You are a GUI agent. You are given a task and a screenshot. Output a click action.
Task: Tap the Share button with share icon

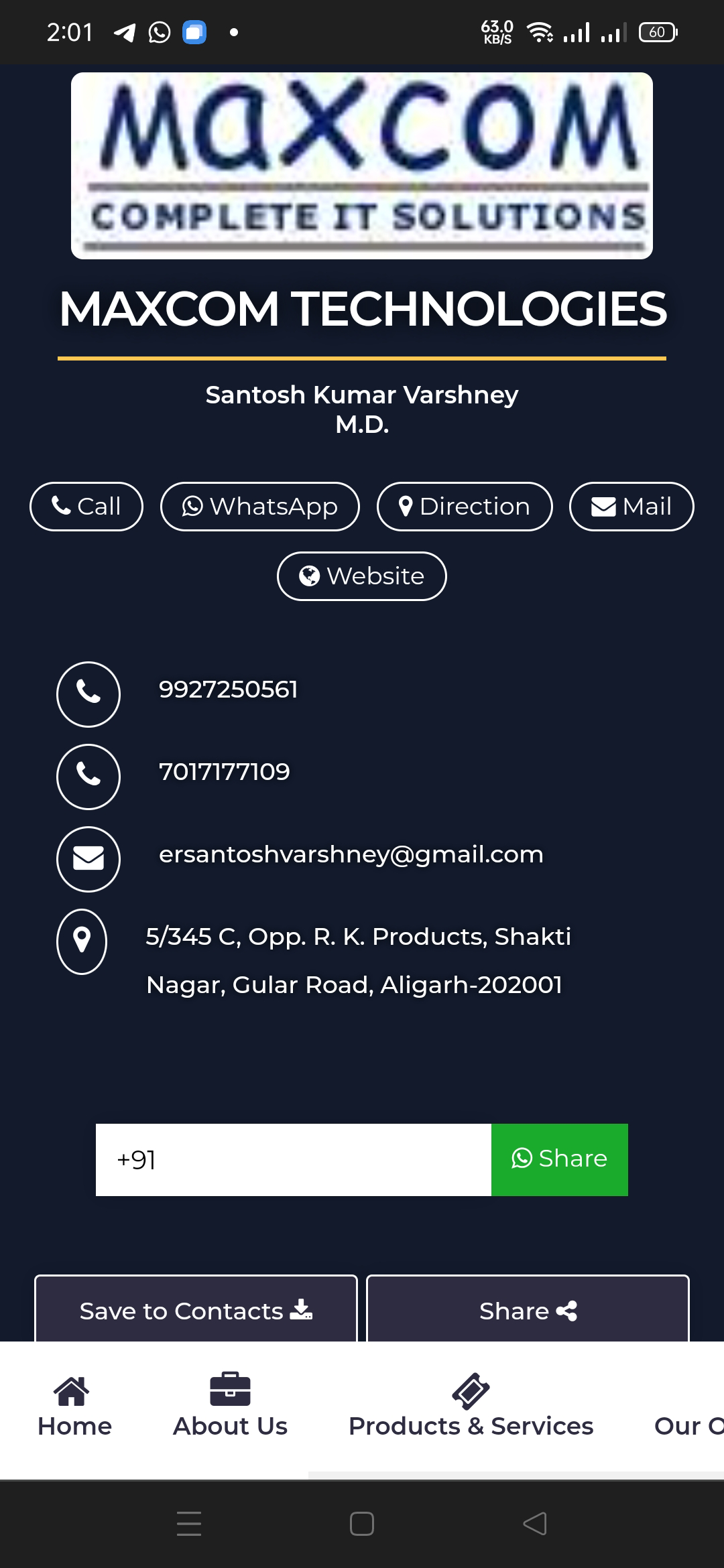click(528, 1311)
